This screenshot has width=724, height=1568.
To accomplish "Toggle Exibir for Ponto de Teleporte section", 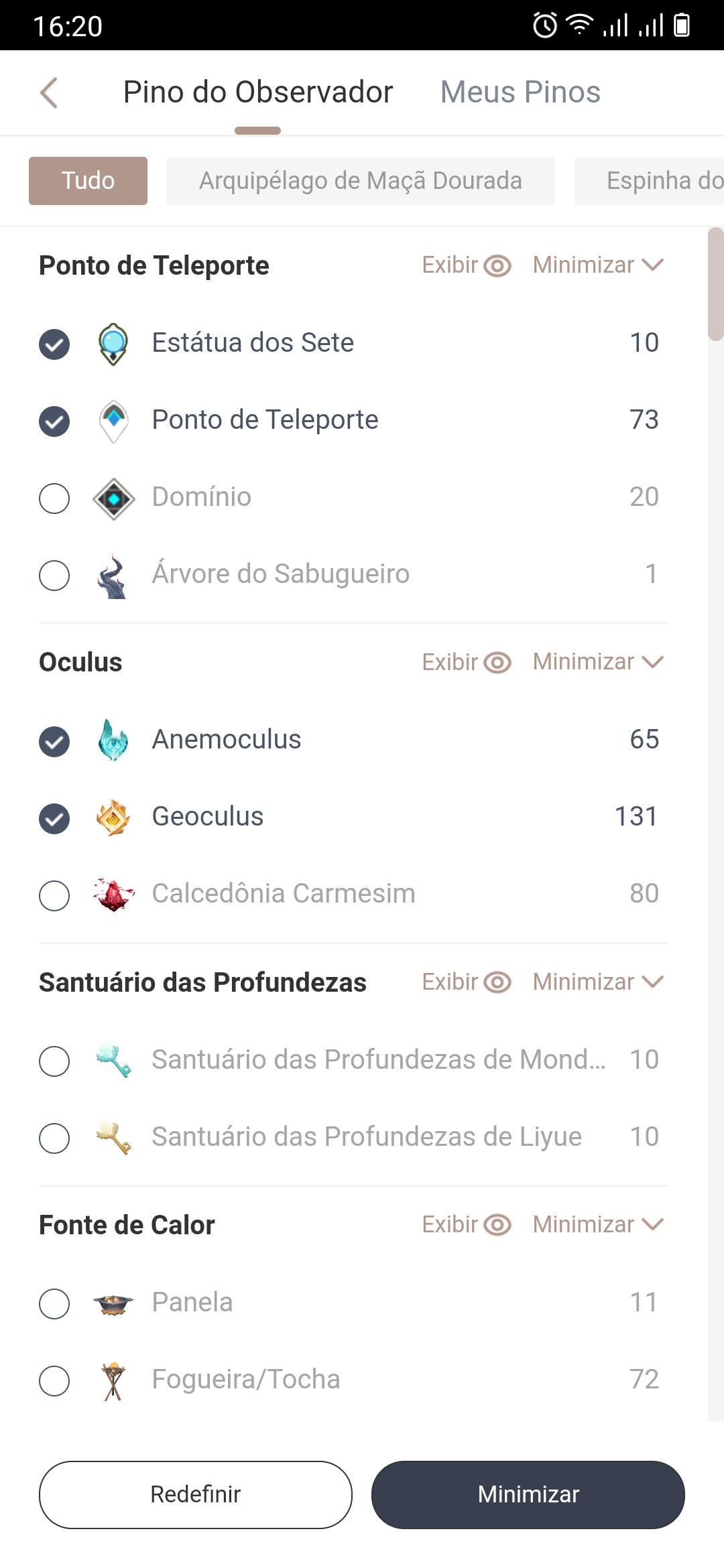I will [467, 265].
